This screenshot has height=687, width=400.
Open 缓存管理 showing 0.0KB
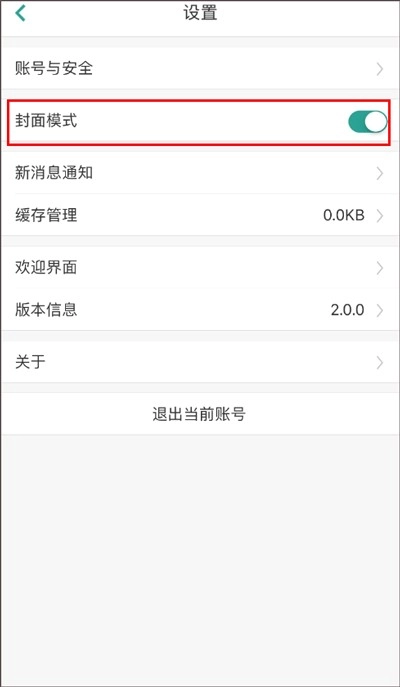200,215
